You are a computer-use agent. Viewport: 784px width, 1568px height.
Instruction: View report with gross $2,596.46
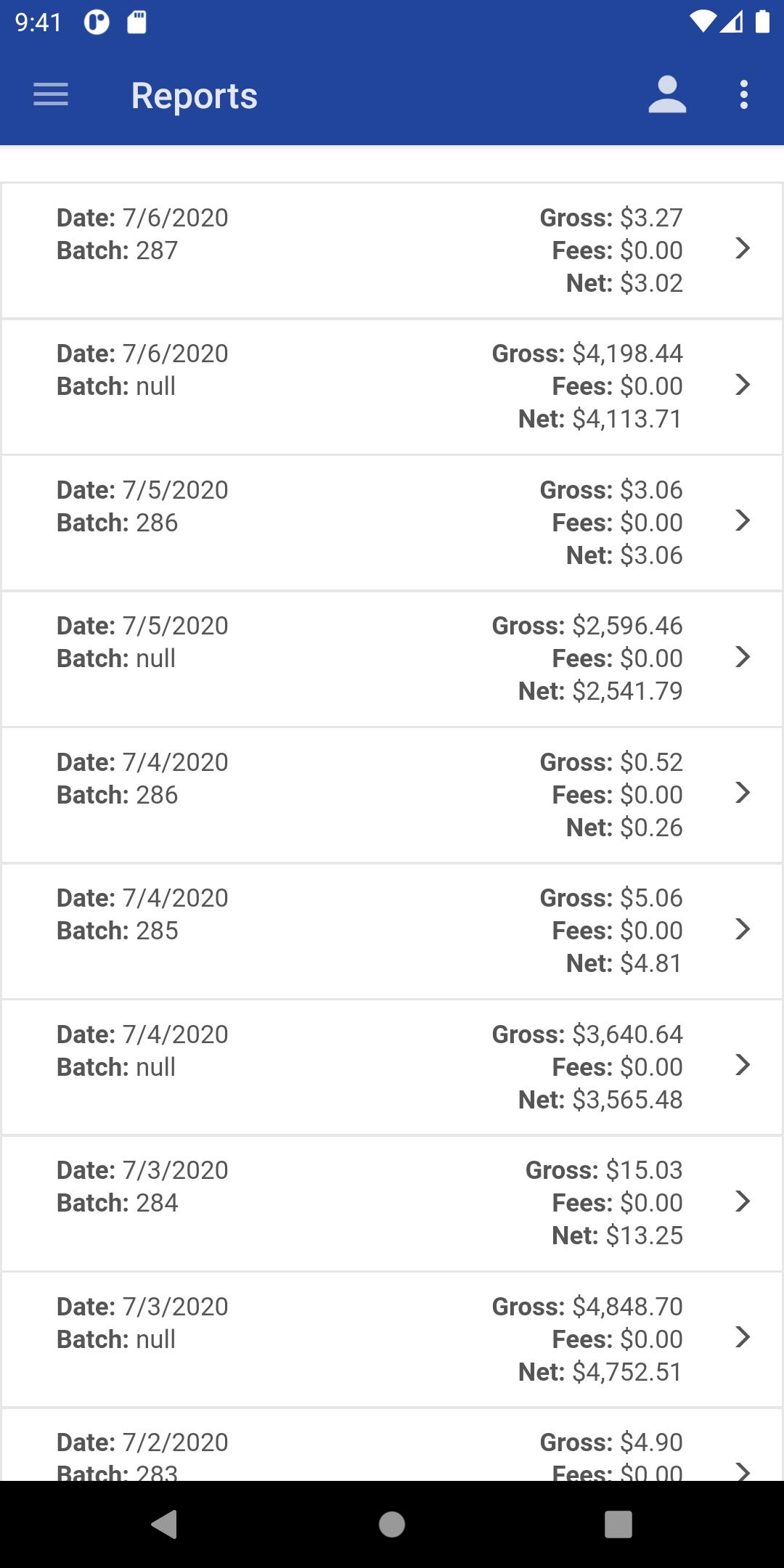(392, 658)
